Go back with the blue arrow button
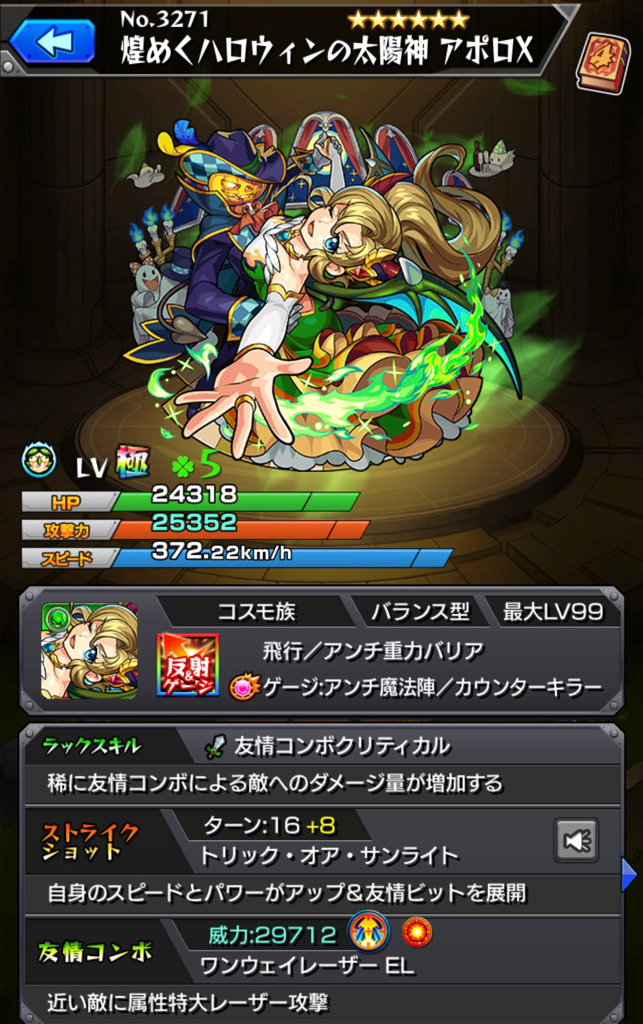The height and width of the screenshot is (1024, 643). click(x=52, y=41)
